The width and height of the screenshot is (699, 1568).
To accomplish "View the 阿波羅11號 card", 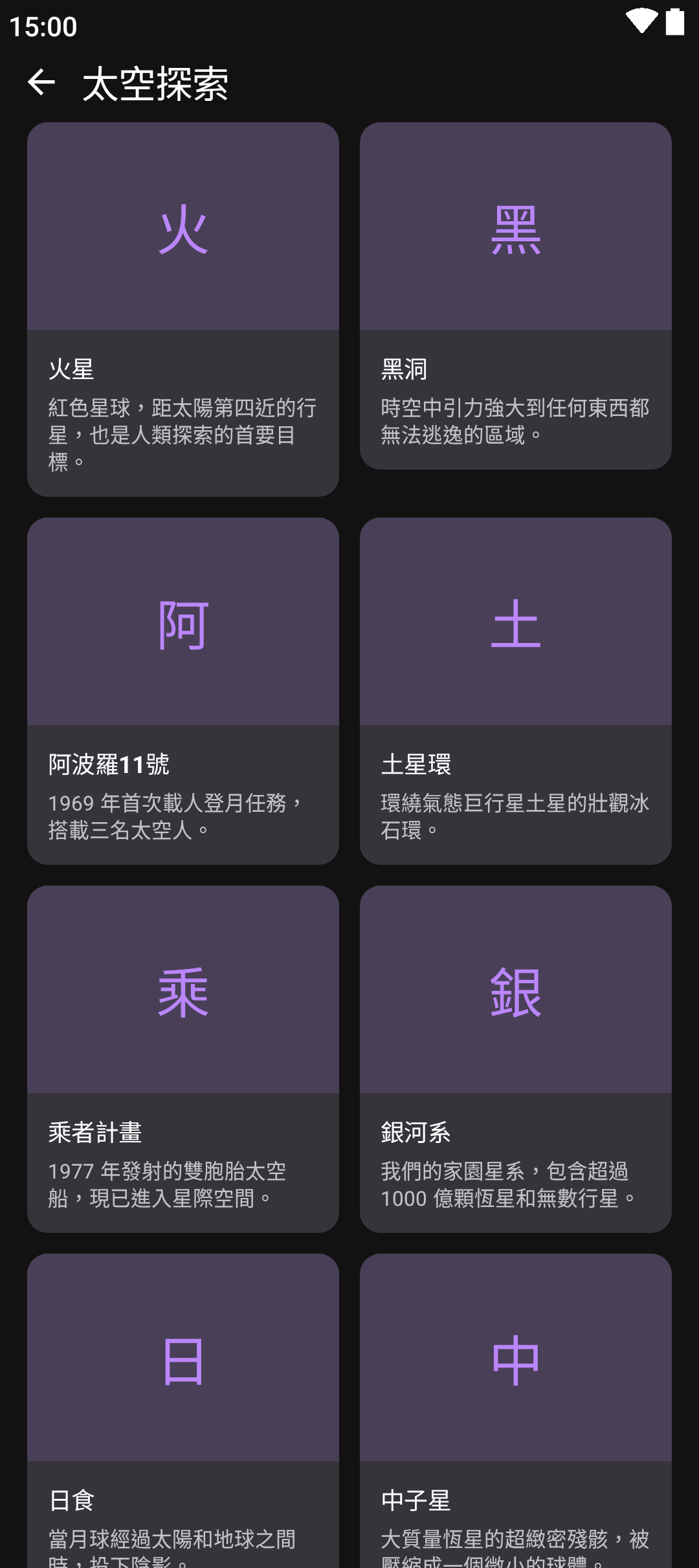I will click(183, 690).
